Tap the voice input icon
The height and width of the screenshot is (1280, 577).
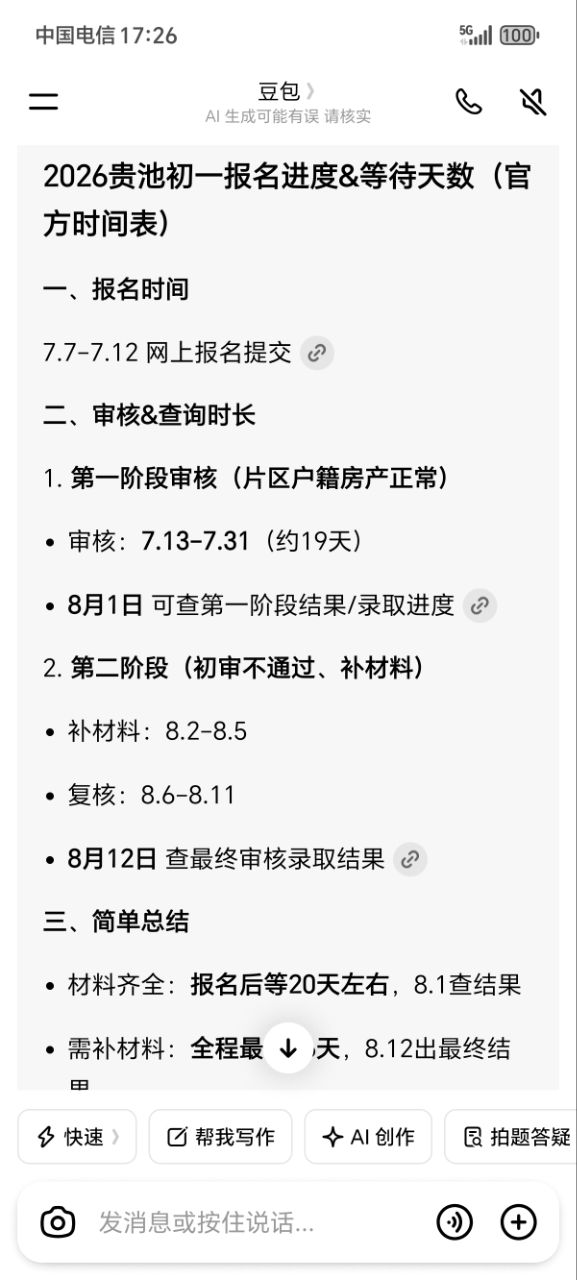pyautogui.click(x=455, y=1222)
